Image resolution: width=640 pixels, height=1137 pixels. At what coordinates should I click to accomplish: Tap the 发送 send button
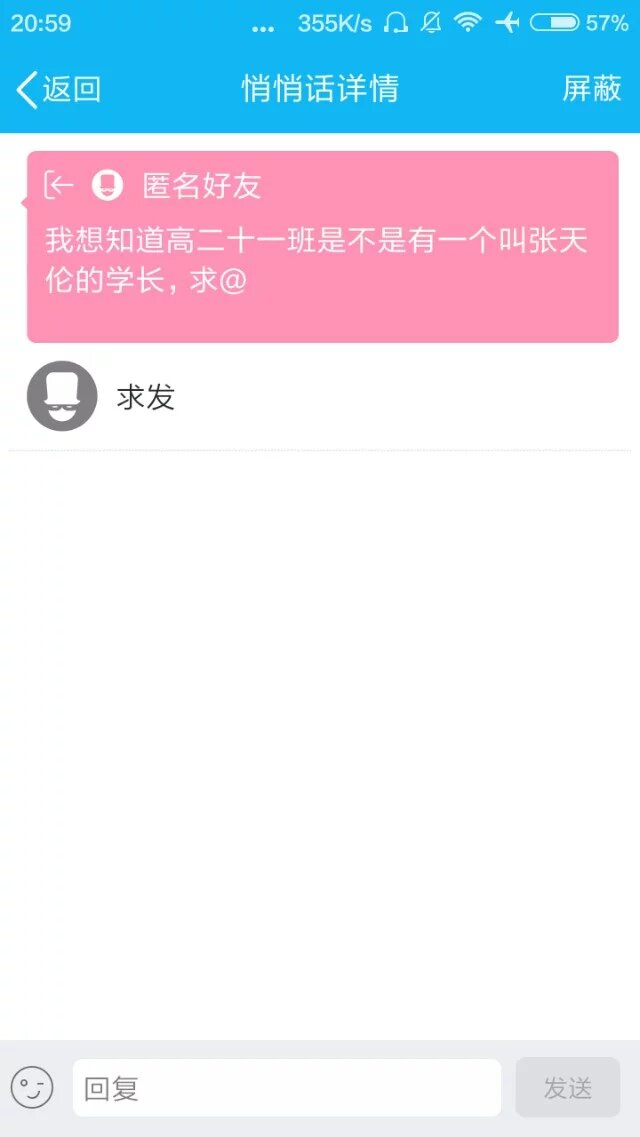[567, 1088]
